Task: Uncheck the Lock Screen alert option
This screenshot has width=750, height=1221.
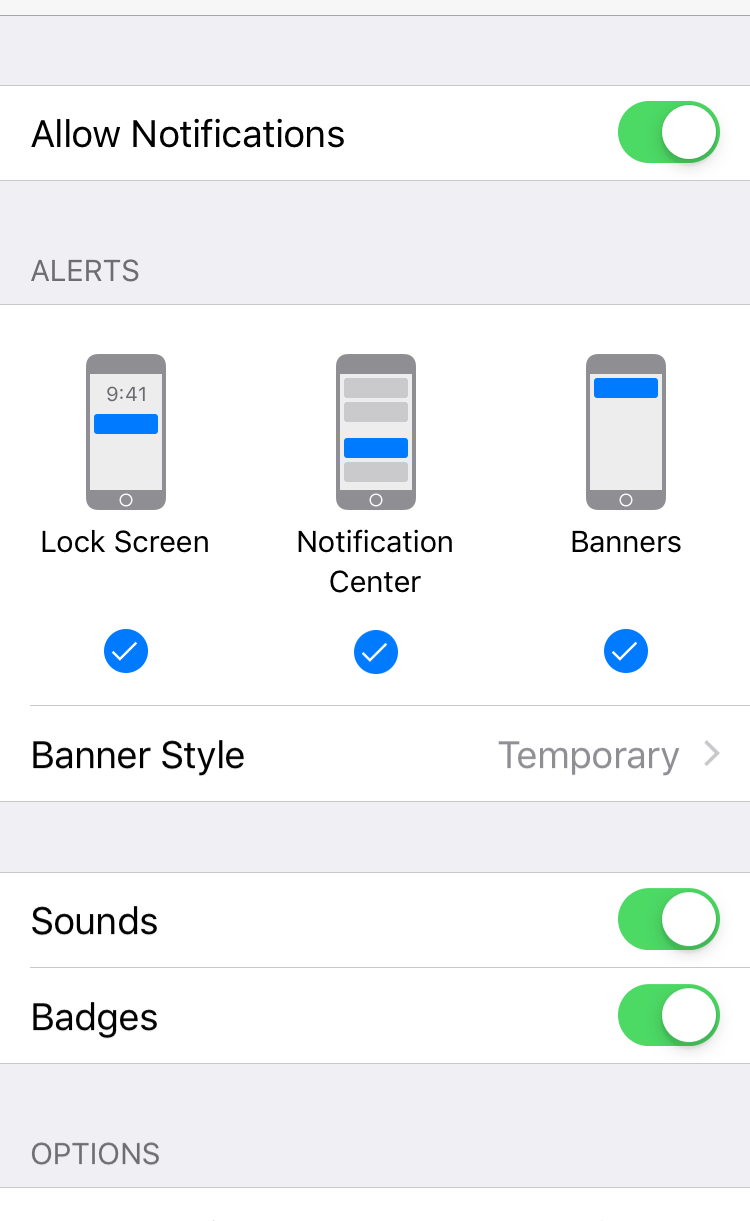Action: pyautogui.click(x=126, y=652)
